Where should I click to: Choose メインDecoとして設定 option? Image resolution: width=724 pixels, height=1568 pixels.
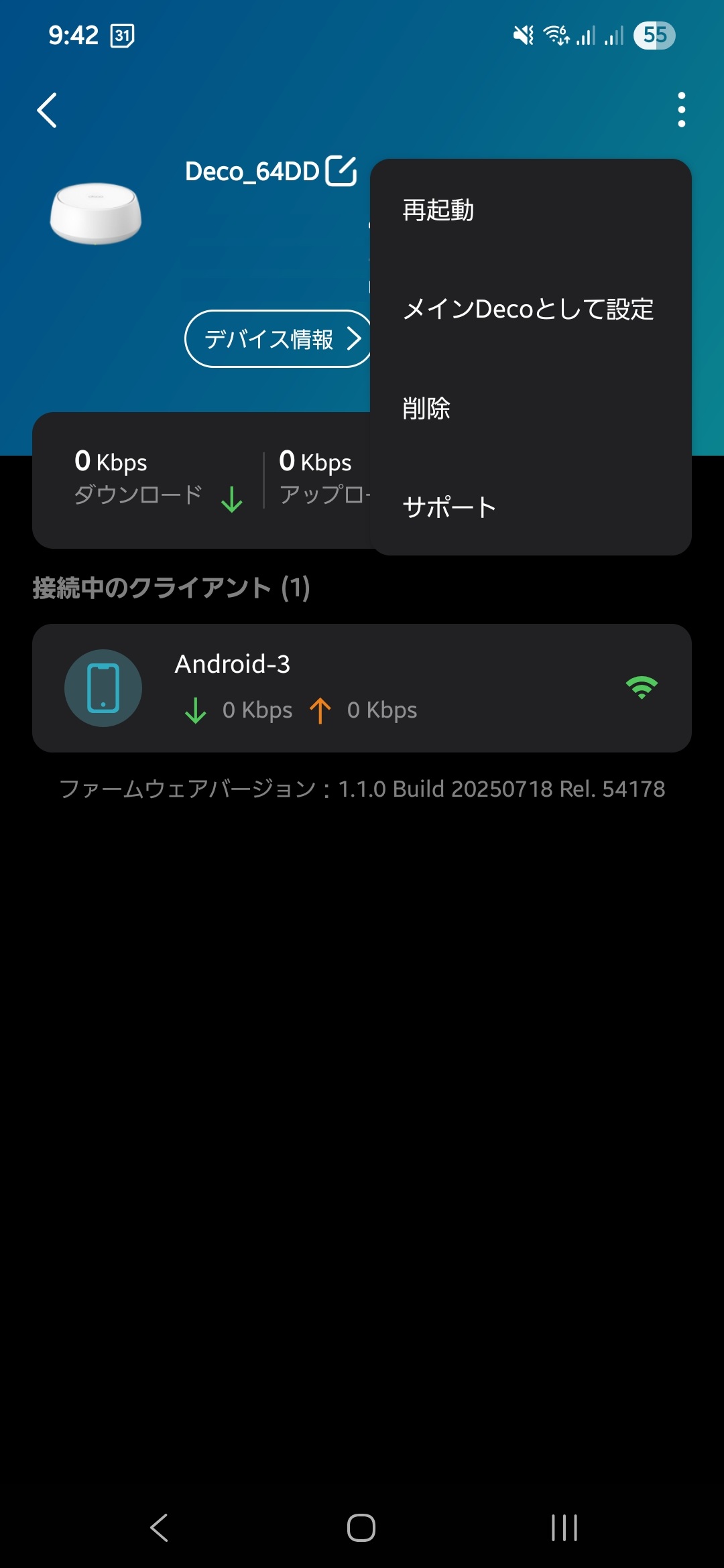tap(528, 310)
